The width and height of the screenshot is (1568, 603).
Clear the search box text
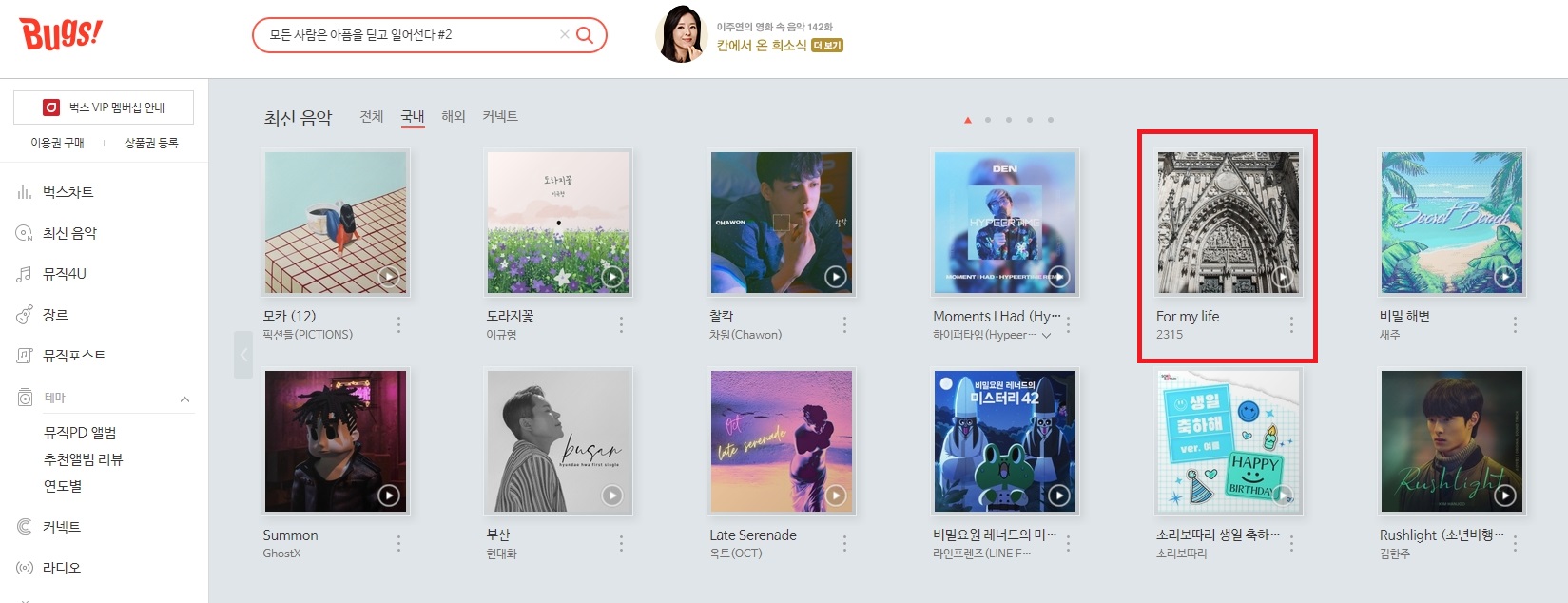(x=565, y=35)
